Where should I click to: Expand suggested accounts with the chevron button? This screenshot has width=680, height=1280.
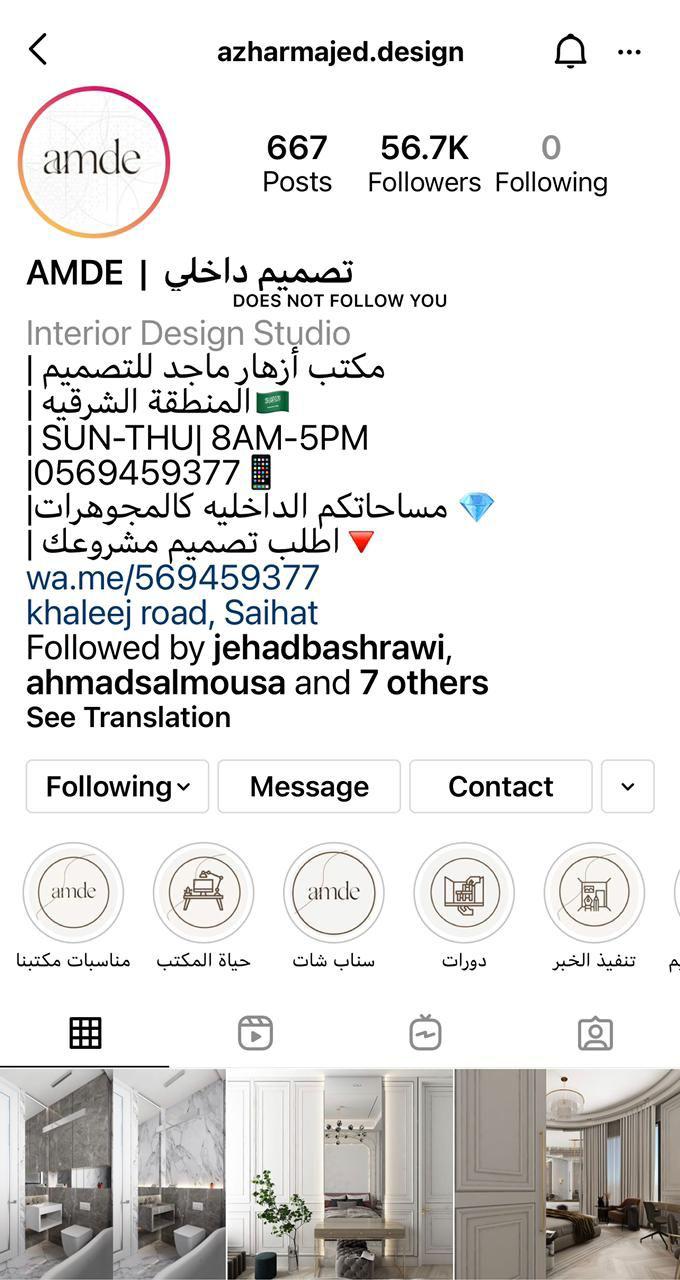tap(627, 786)
